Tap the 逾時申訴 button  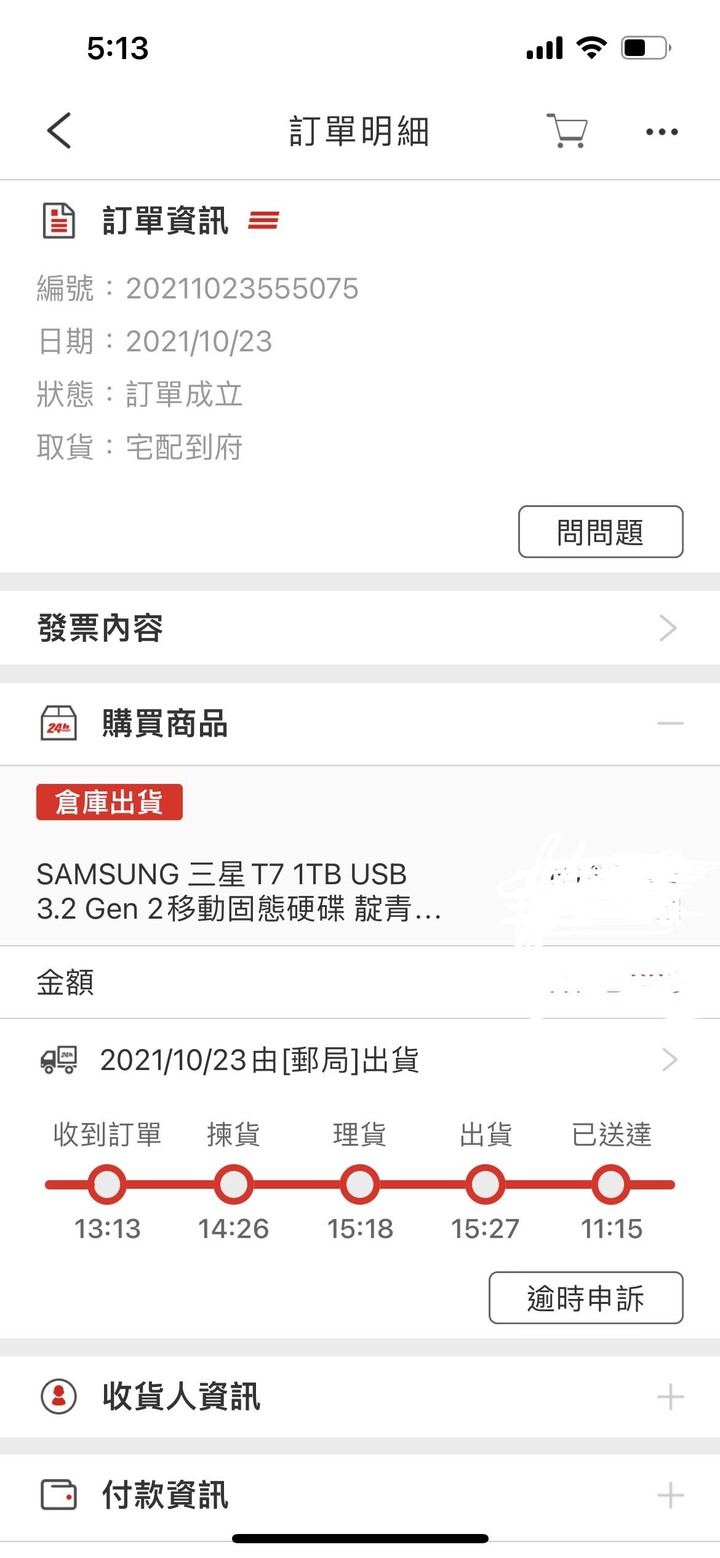pos(586,1298)
